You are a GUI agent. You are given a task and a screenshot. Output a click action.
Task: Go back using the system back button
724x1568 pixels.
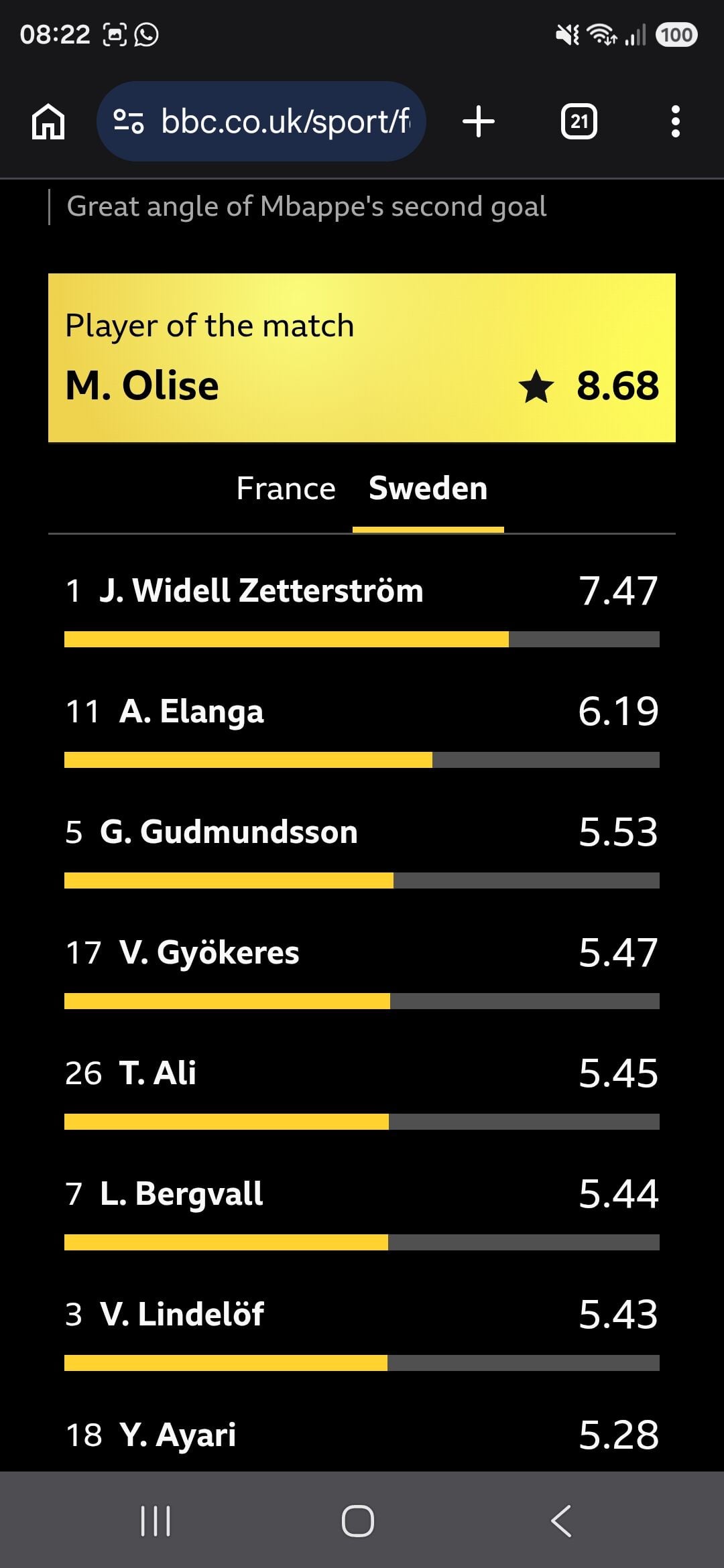(561, 1520)
